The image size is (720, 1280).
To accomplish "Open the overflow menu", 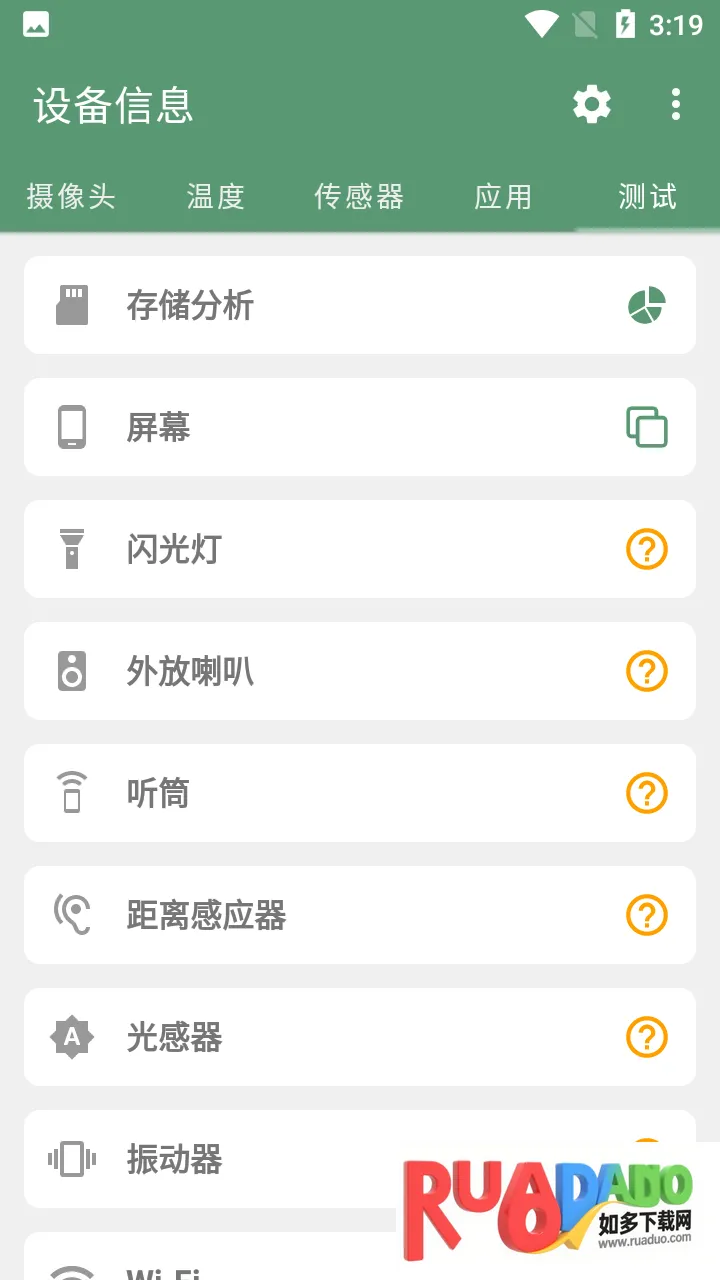I will click(676, 105).
